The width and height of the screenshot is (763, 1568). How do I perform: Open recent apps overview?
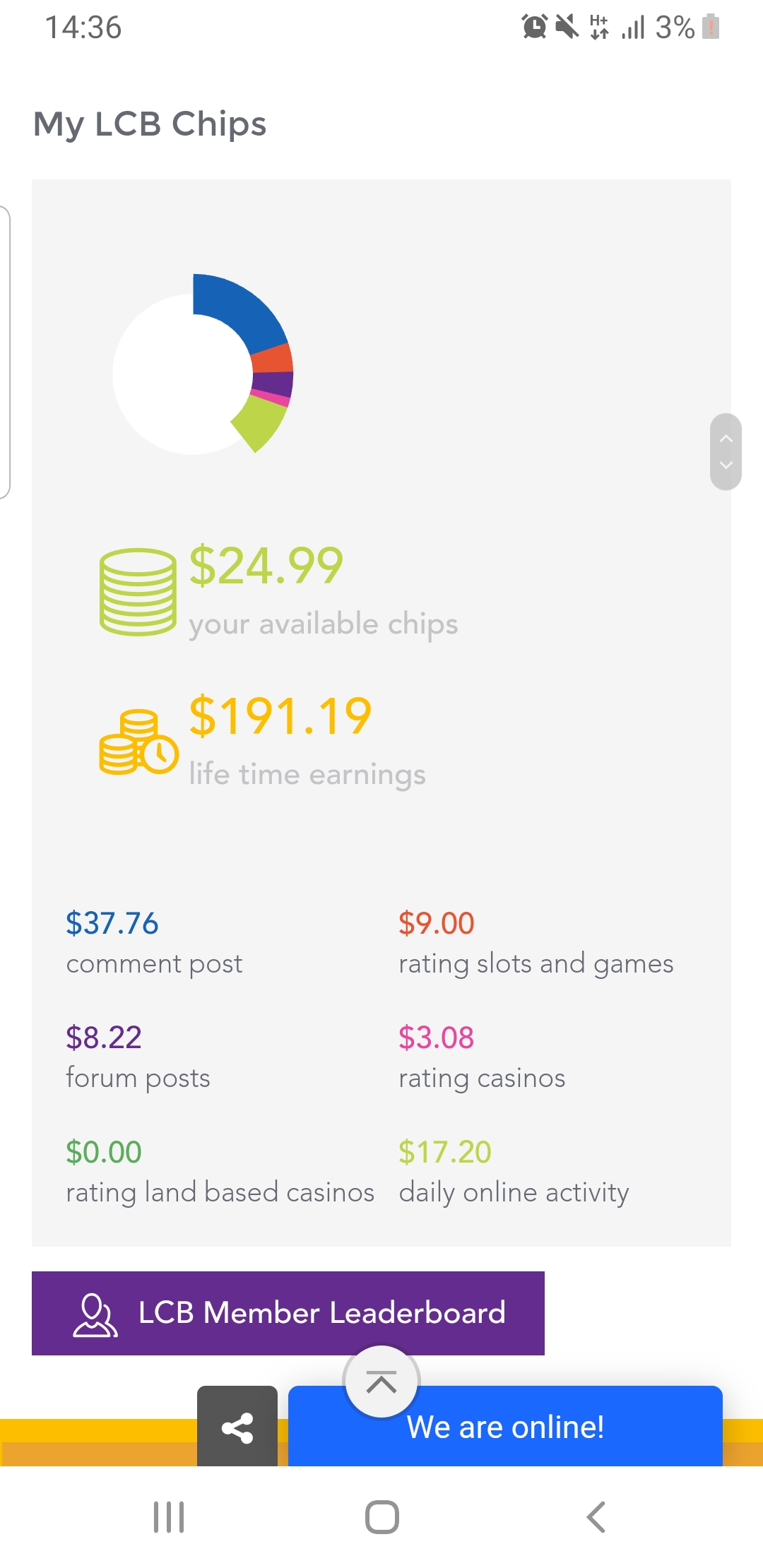(169, 1516)
